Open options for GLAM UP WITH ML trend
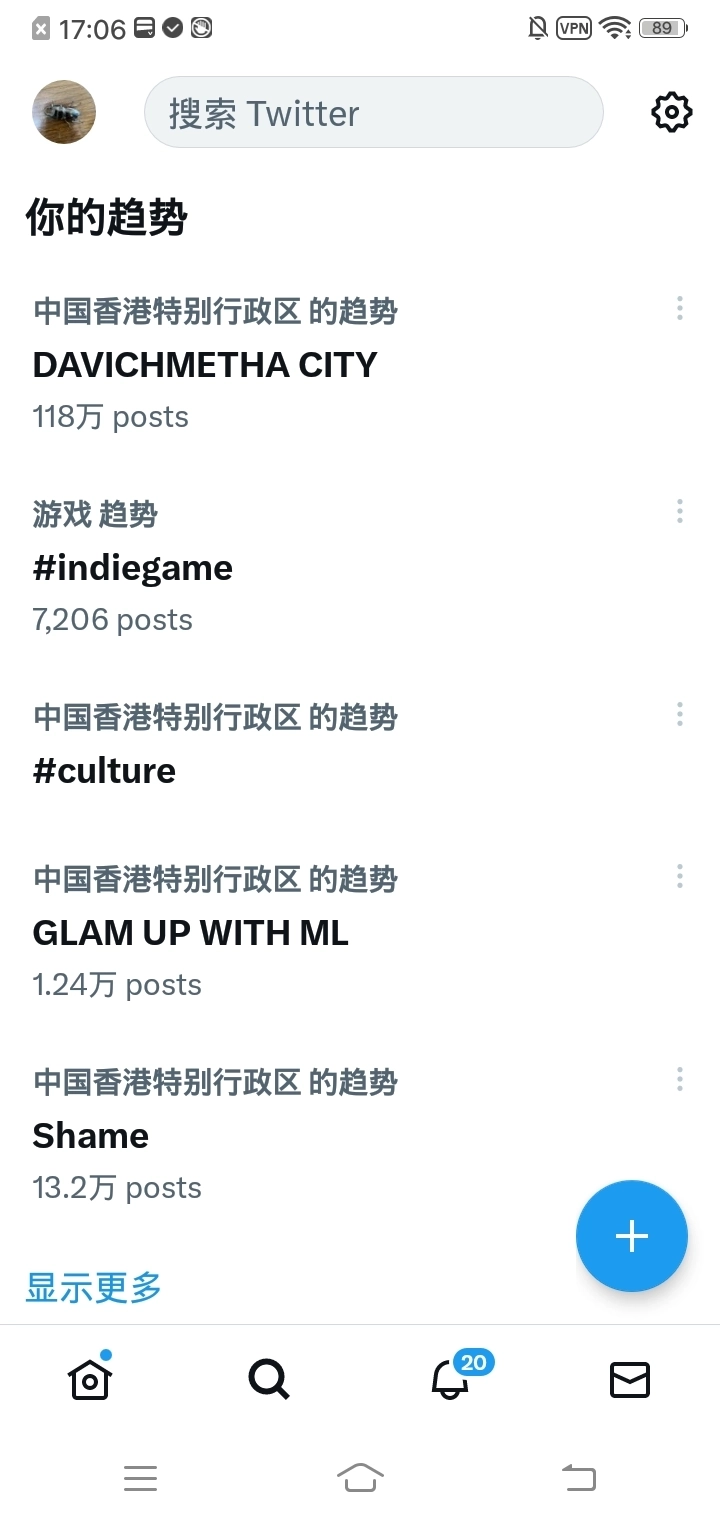The width and height of the screenshot is (720, 1520). (x=679, y=876)
